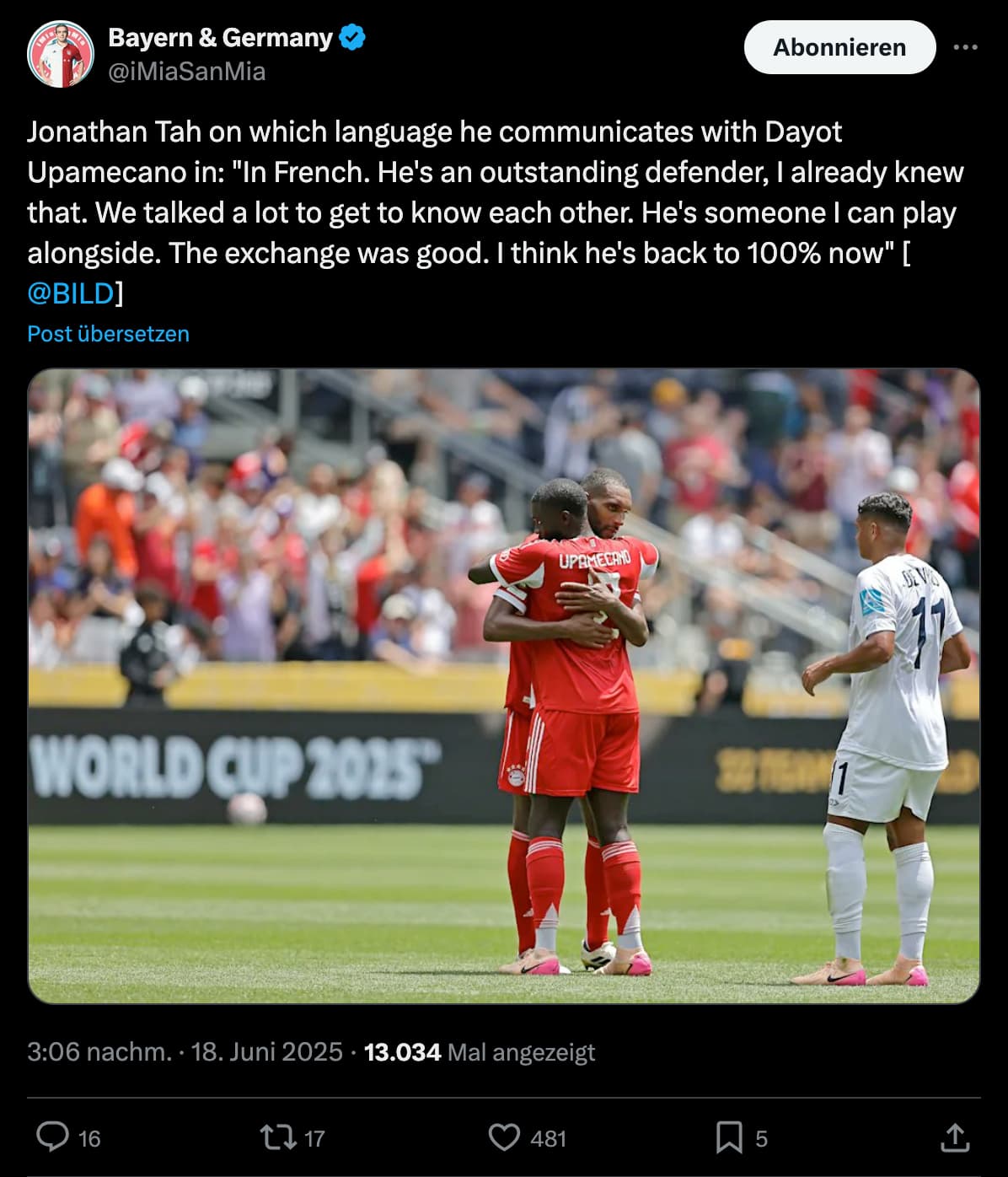Repost this tweet

[x=278, y=1137]
